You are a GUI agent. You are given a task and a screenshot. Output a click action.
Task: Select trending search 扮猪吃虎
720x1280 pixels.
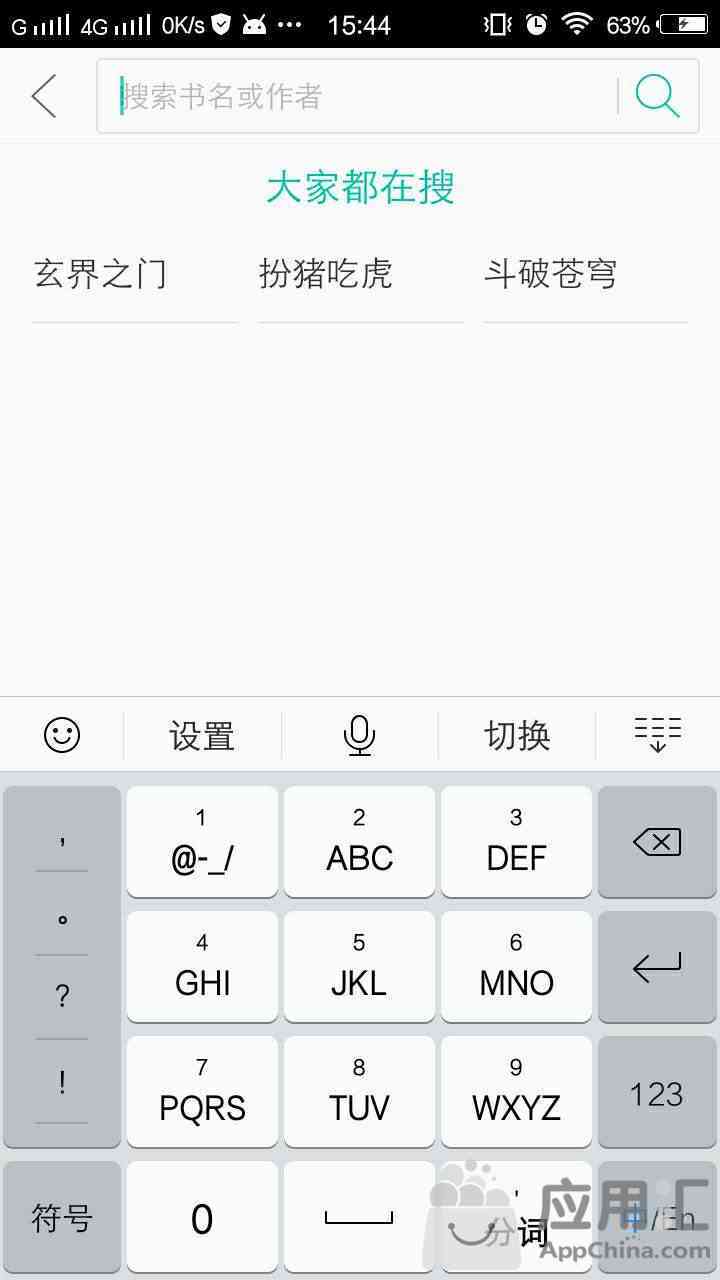tap(326, 274)
